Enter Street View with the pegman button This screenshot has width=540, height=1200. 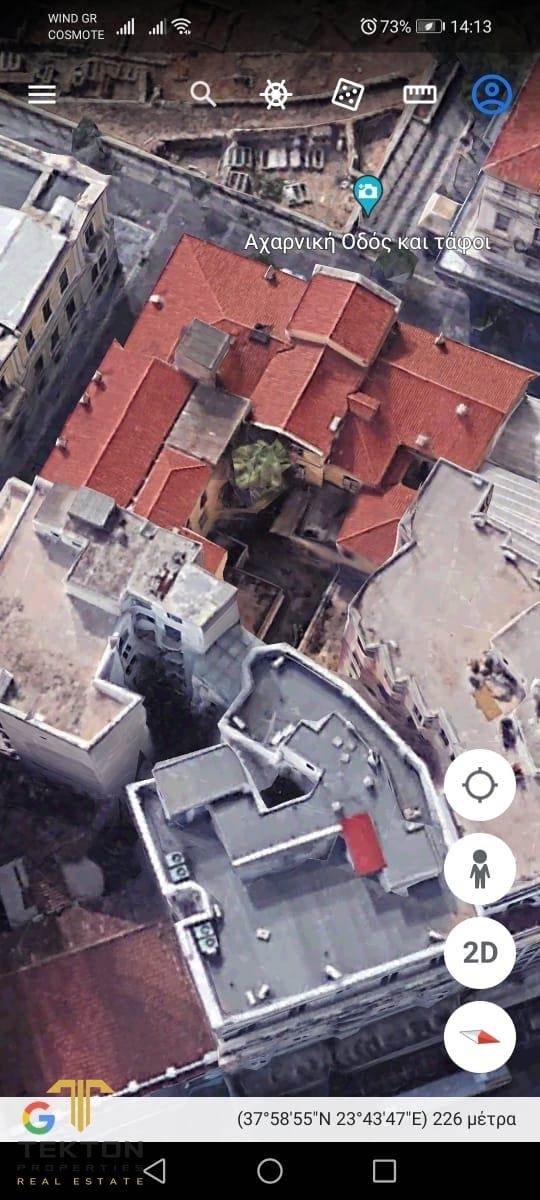point(480,869)
